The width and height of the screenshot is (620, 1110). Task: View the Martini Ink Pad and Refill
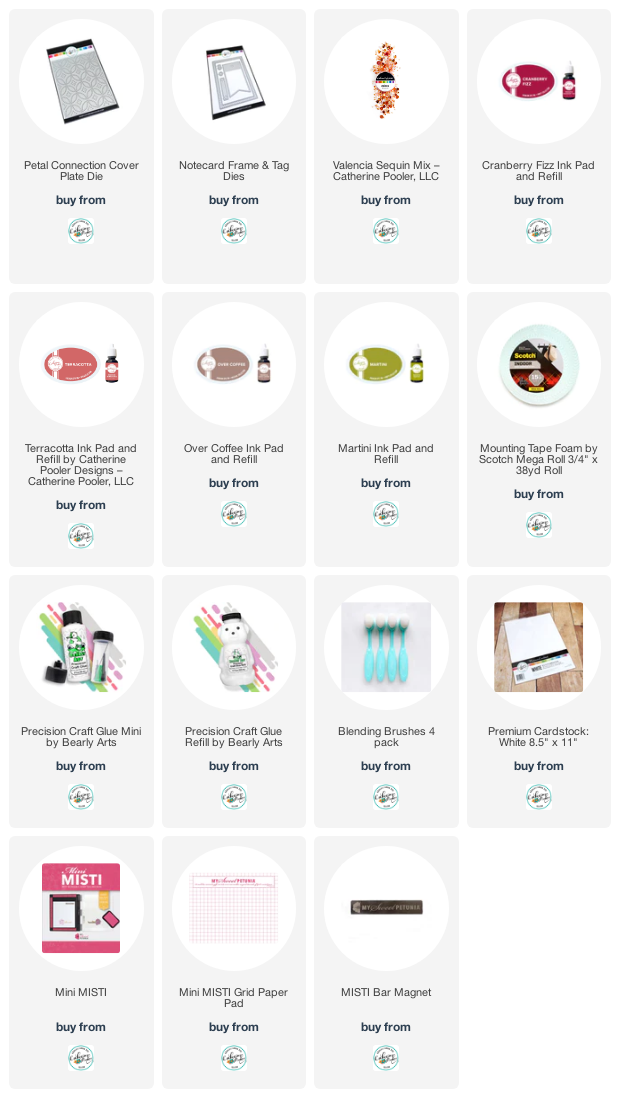click(x=386, y=429)
